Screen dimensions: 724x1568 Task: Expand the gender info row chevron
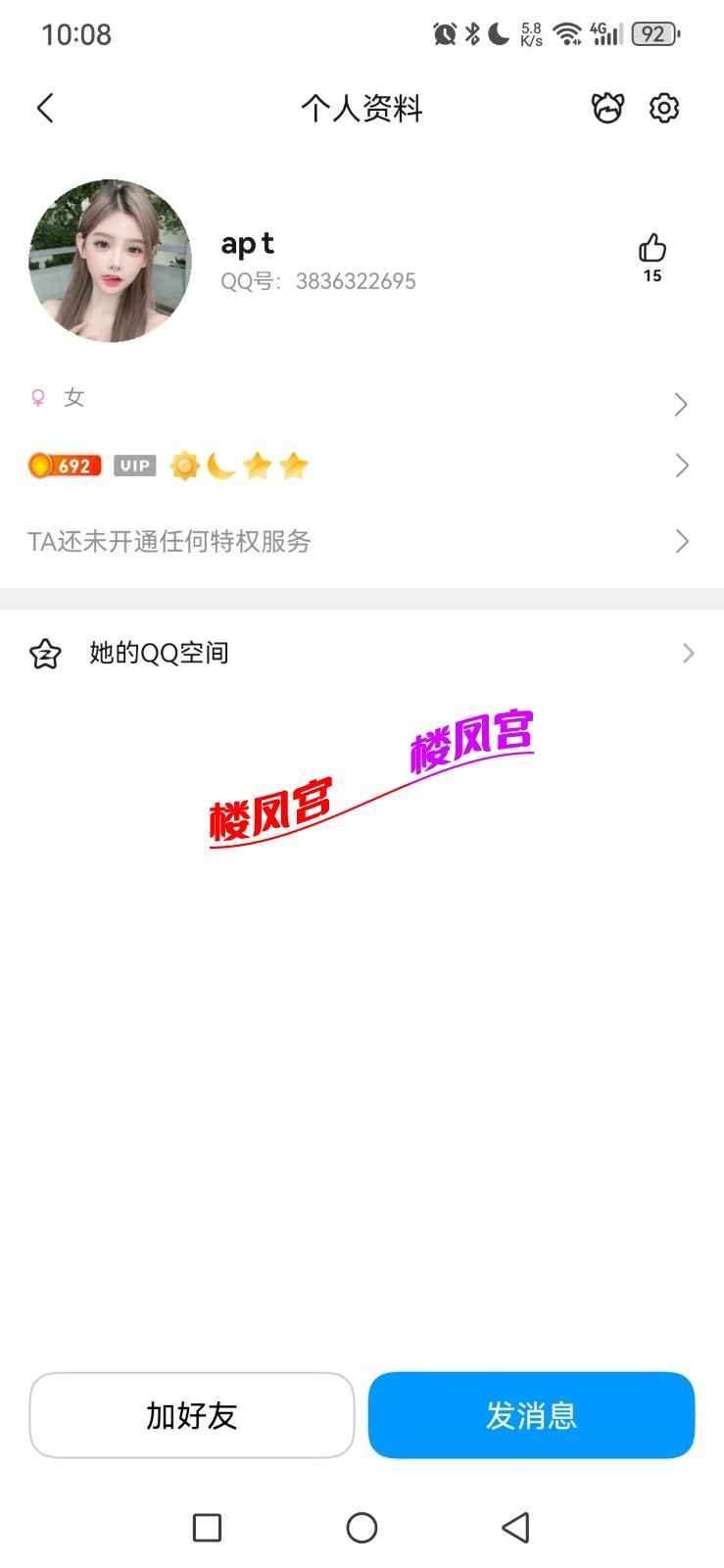coord(681,404)
